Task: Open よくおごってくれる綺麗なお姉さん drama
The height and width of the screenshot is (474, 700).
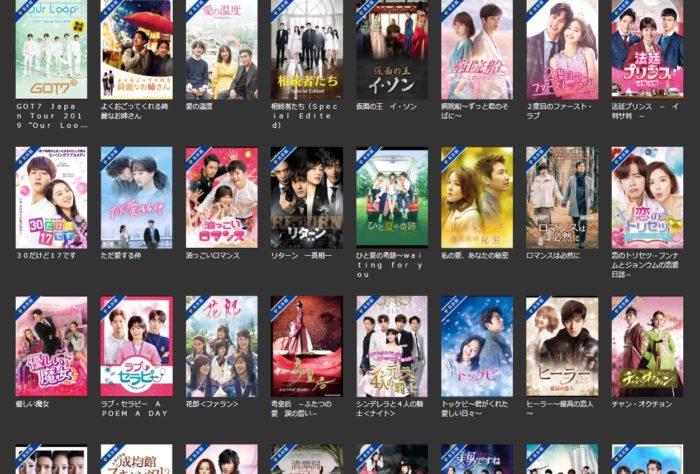Action: tap(136, 49)
